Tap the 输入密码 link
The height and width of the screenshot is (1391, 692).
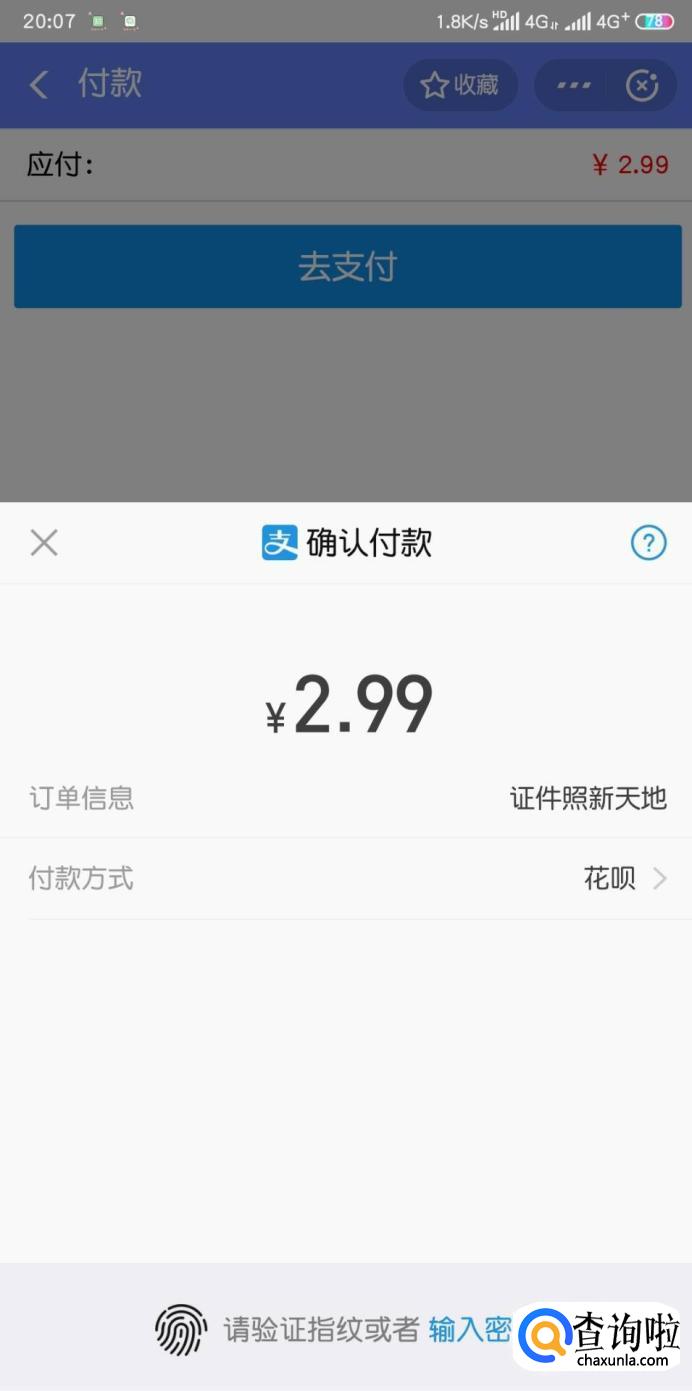pyautogui.click(x=470, y=1329)
